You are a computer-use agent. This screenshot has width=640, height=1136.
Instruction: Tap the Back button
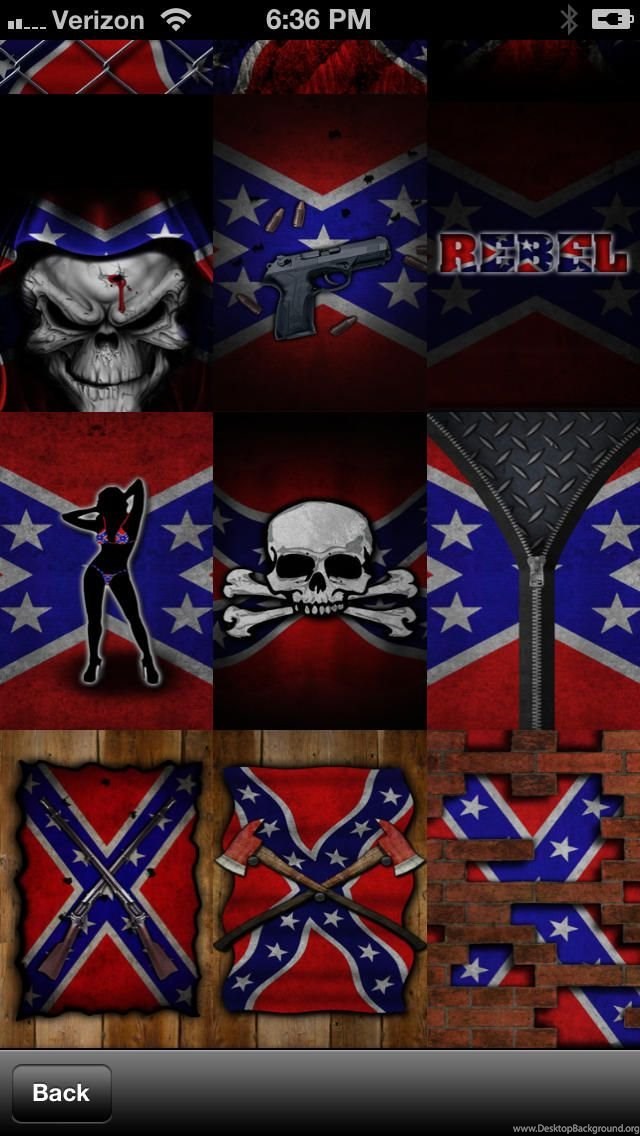pos(62,1092)
